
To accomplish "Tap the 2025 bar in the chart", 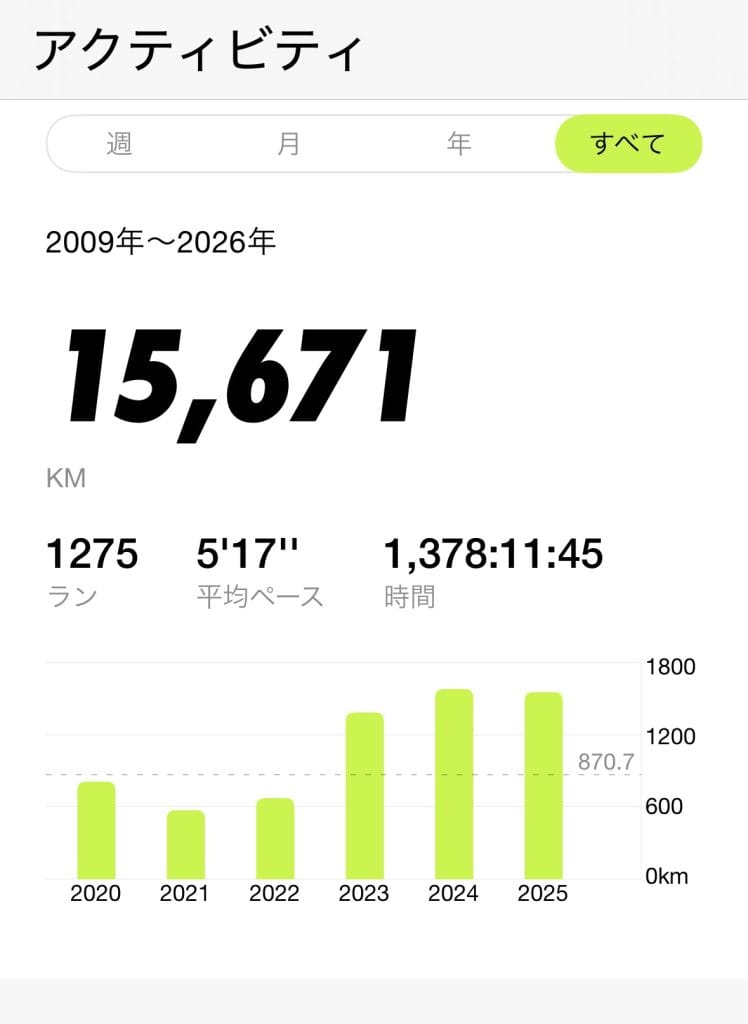I will 543,786.
